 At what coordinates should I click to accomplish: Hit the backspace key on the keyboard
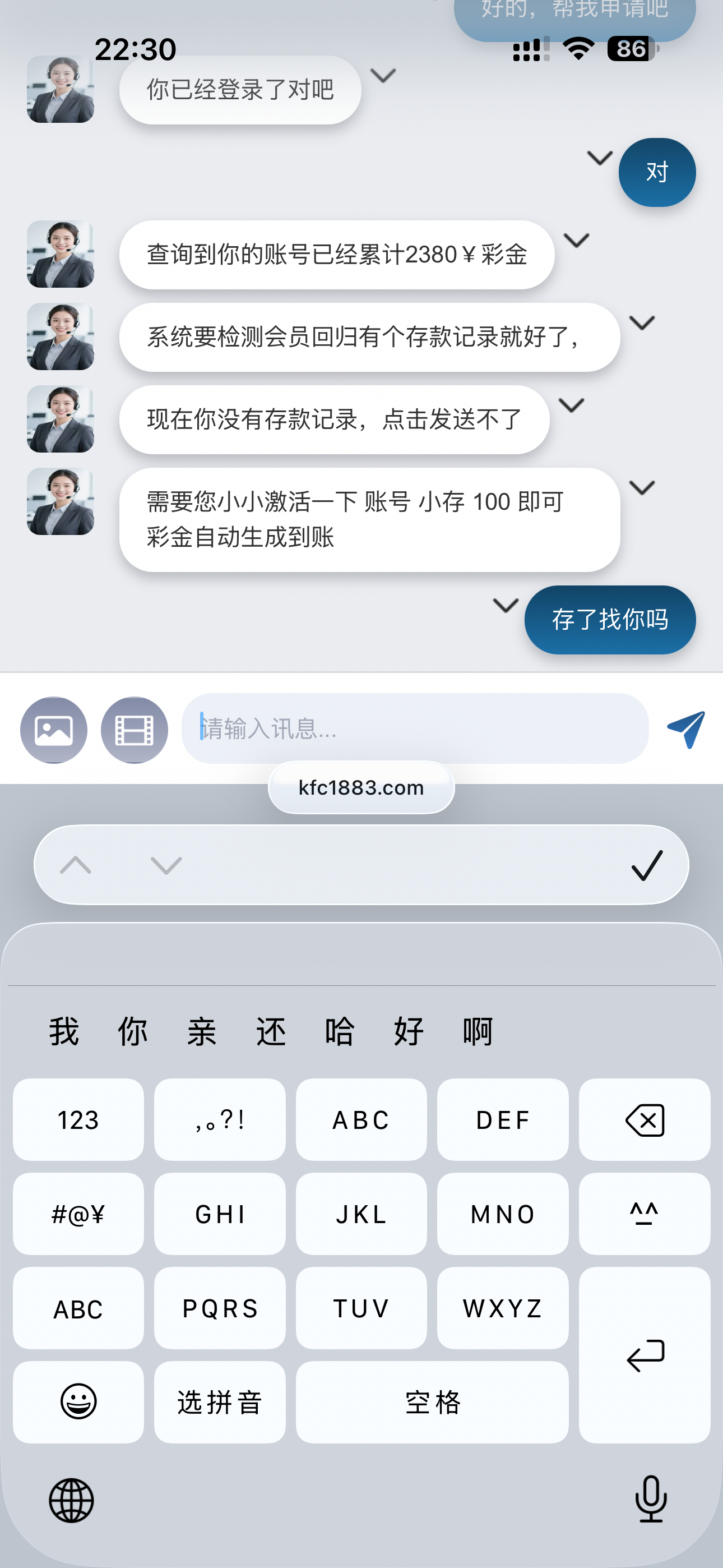(645, 1120)
